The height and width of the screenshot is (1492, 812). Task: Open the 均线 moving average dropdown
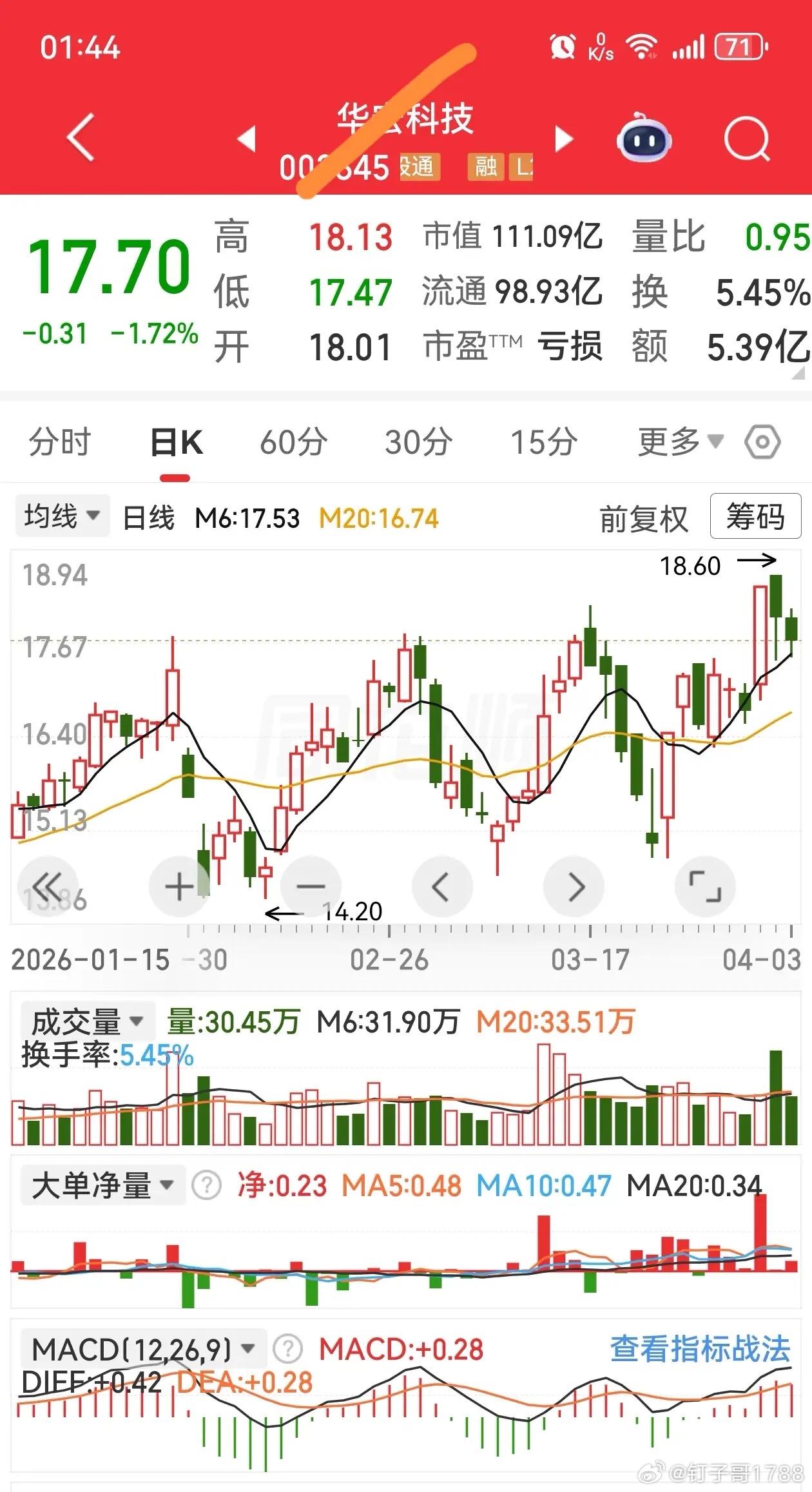pyautogui.click(x=62, y=514)
